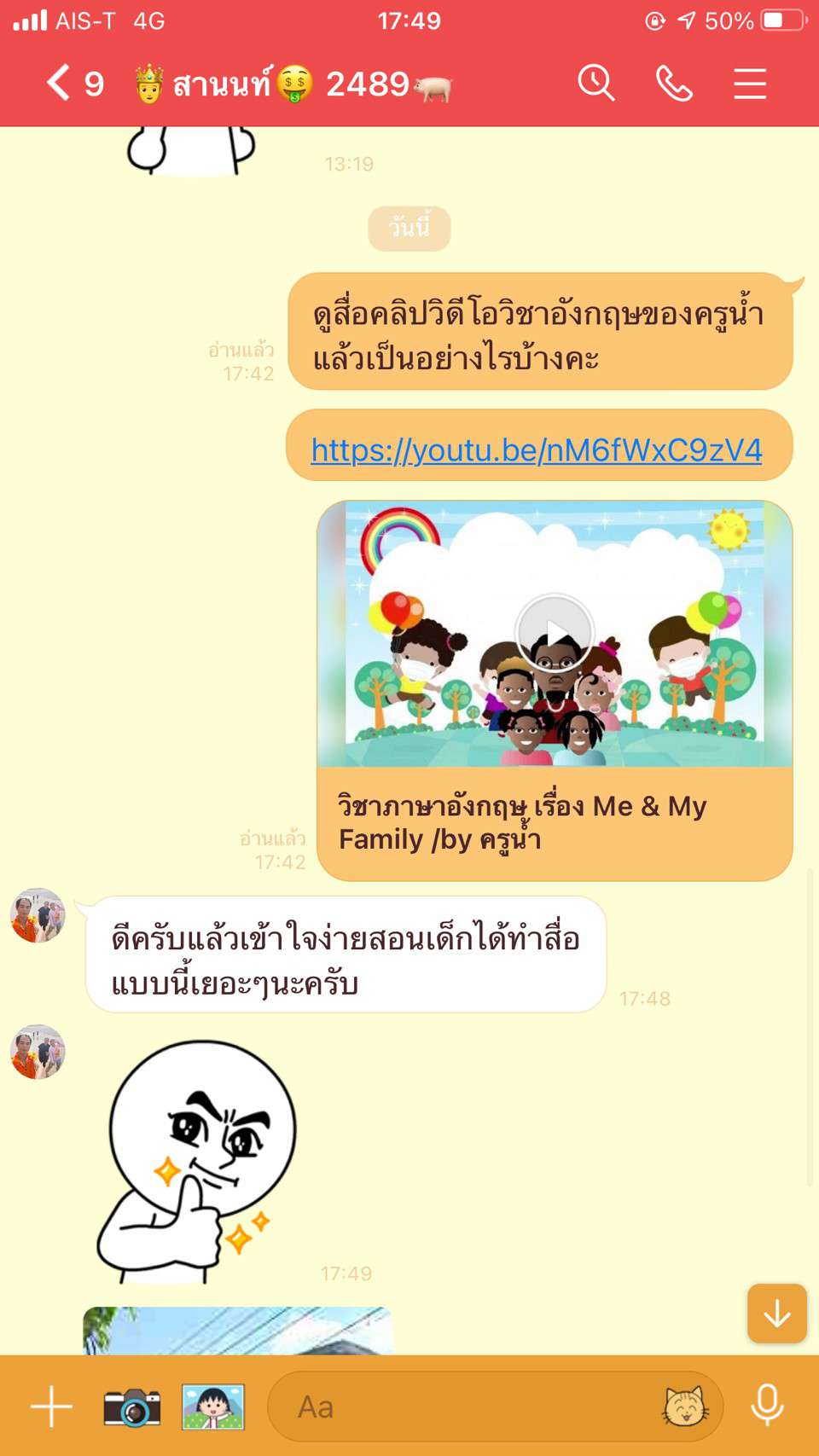
Task: Tap the thumbs-up sticker
Action: coord(198,1162)
